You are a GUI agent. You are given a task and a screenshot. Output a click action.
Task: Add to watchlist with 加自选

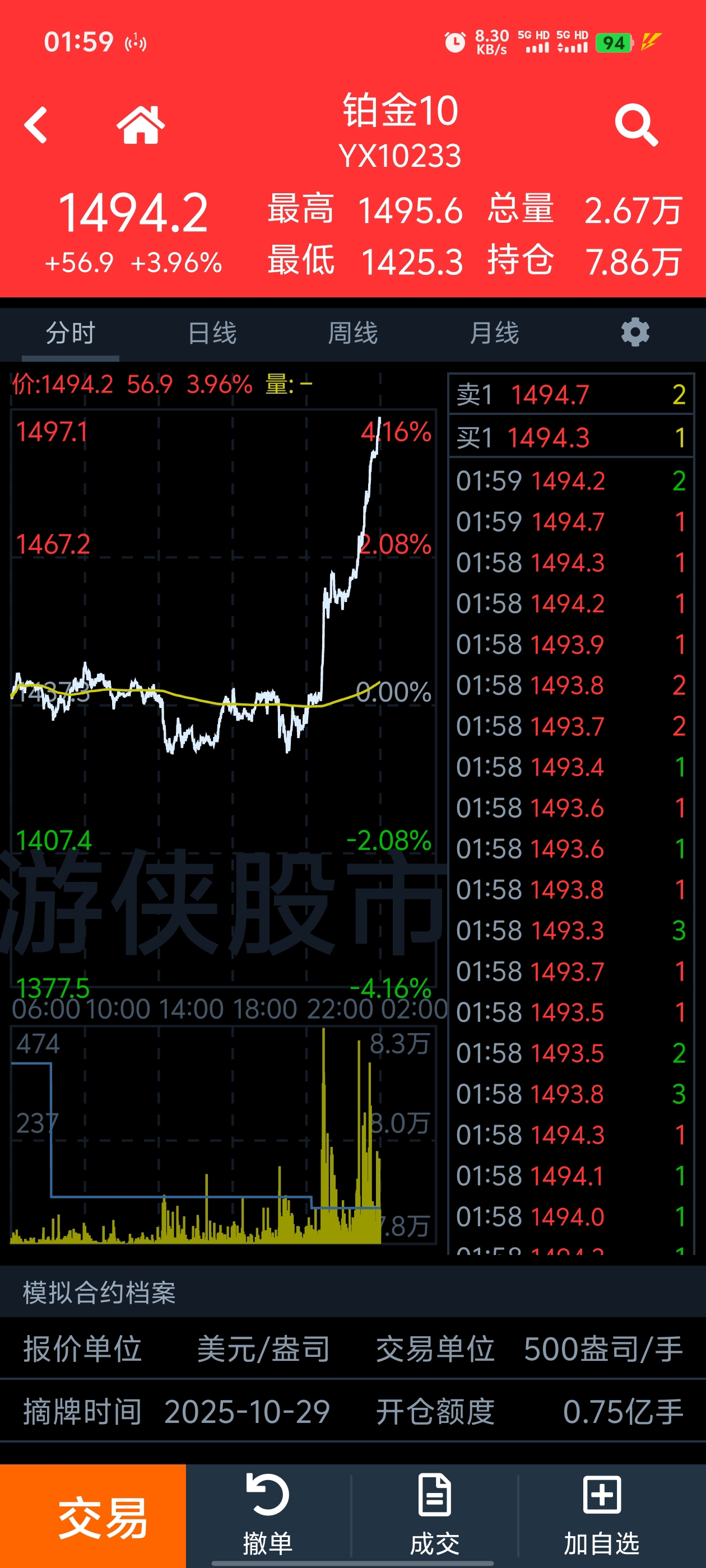(x=602, y=1515)
